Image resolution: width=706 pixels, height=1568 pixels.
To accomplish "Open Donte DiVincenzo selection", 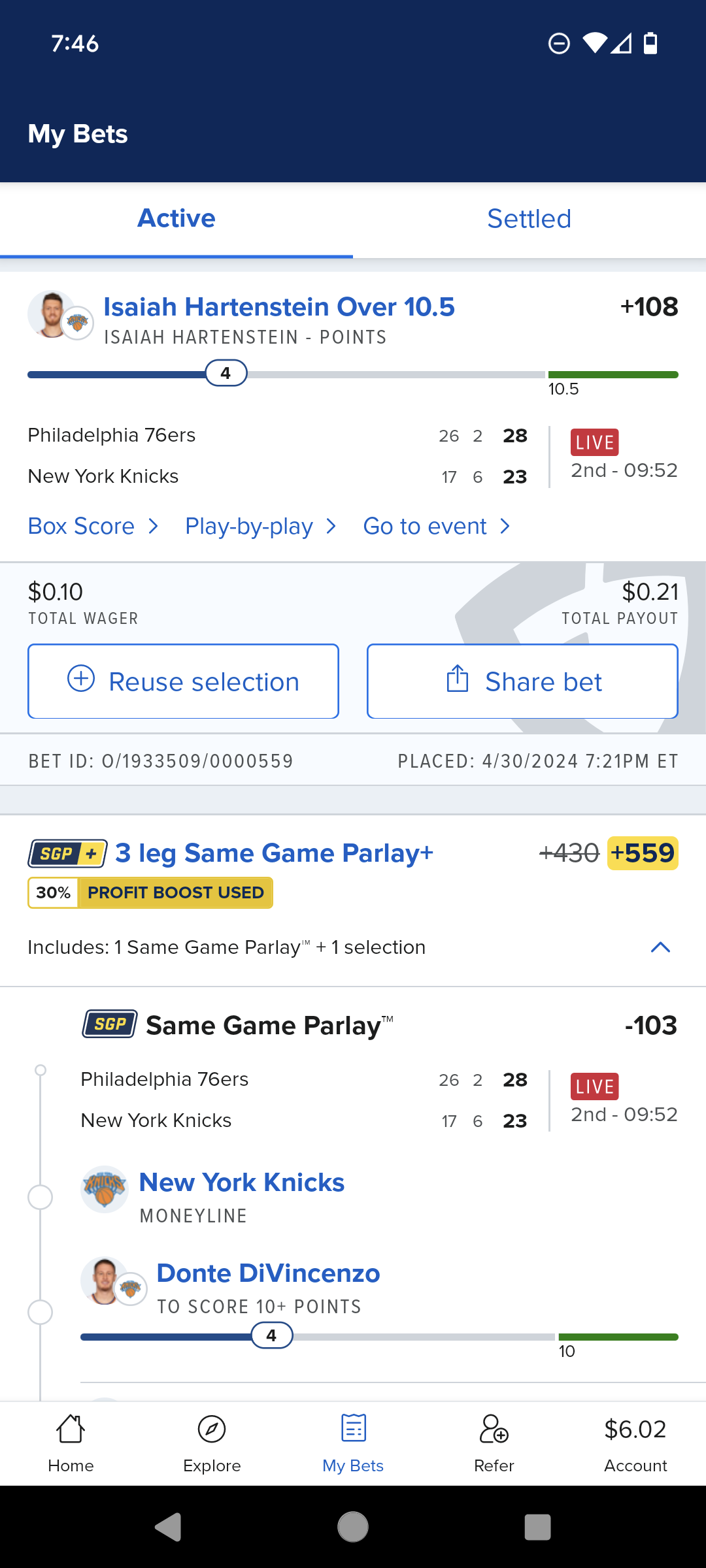I will tap(268, 1274).
